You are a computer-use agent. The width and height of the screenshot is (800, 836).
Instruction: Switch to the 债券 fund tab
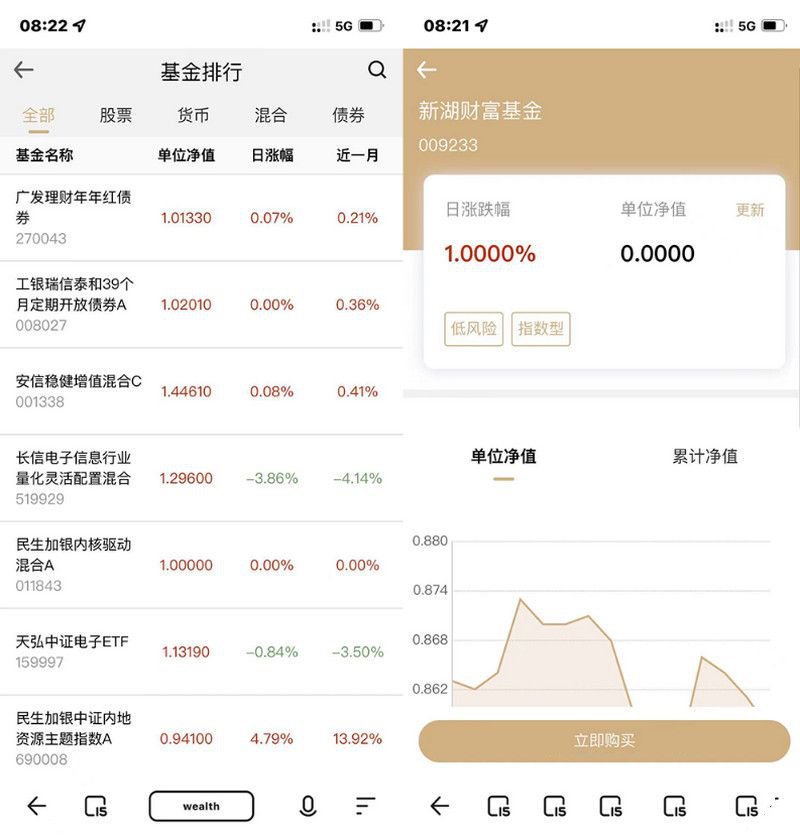[349, 114]
